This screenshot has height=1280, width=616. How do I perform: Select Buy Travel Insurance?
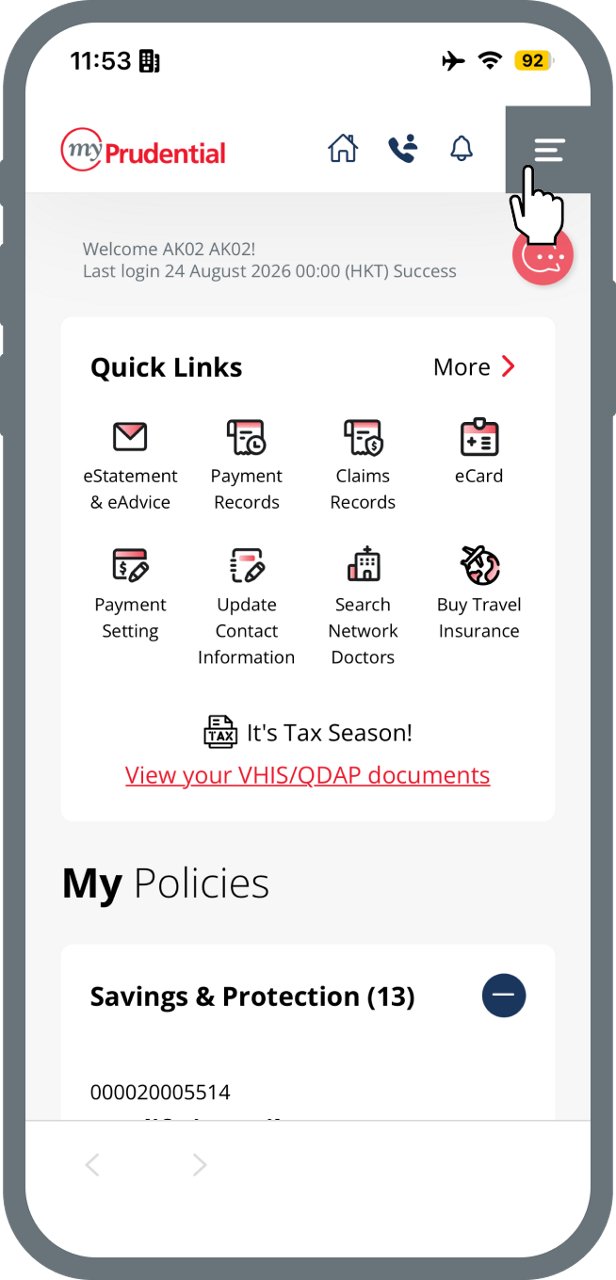click(479, 594)
